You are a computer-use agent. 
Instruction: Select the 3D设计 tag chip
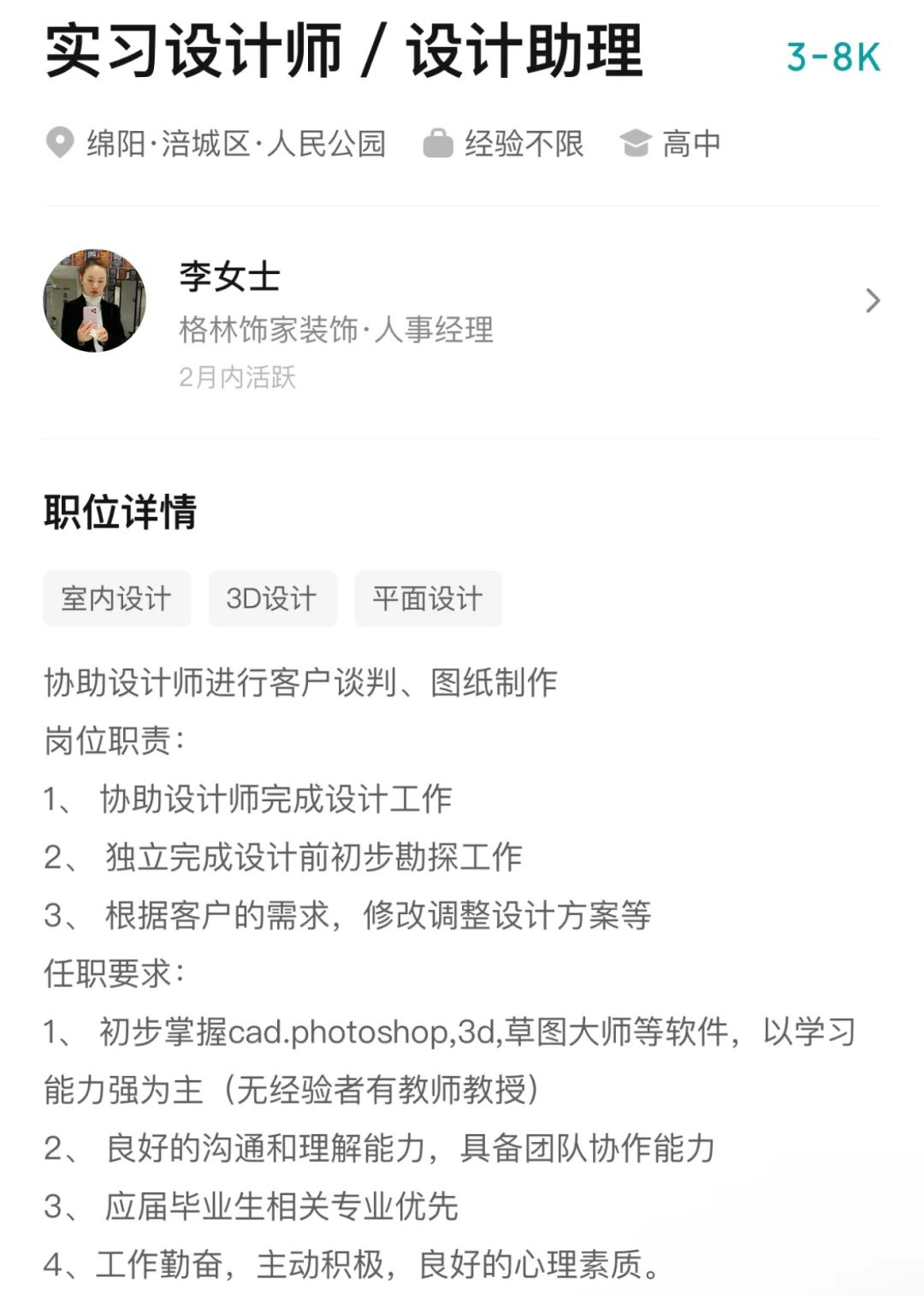[x=272, y=598]
